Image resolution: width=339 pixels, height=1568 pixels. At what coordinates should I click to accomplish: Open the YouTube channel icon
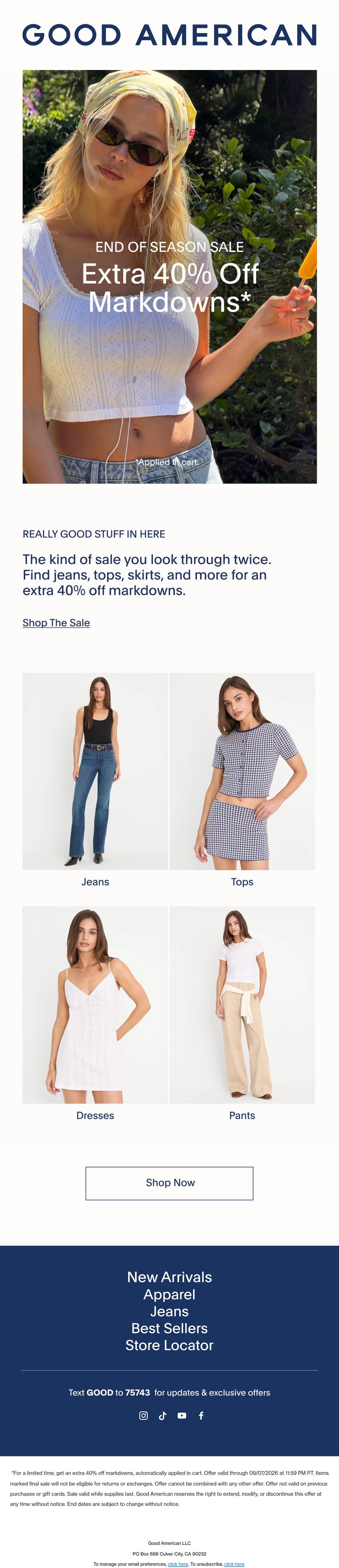click(x=182, y=1416)
